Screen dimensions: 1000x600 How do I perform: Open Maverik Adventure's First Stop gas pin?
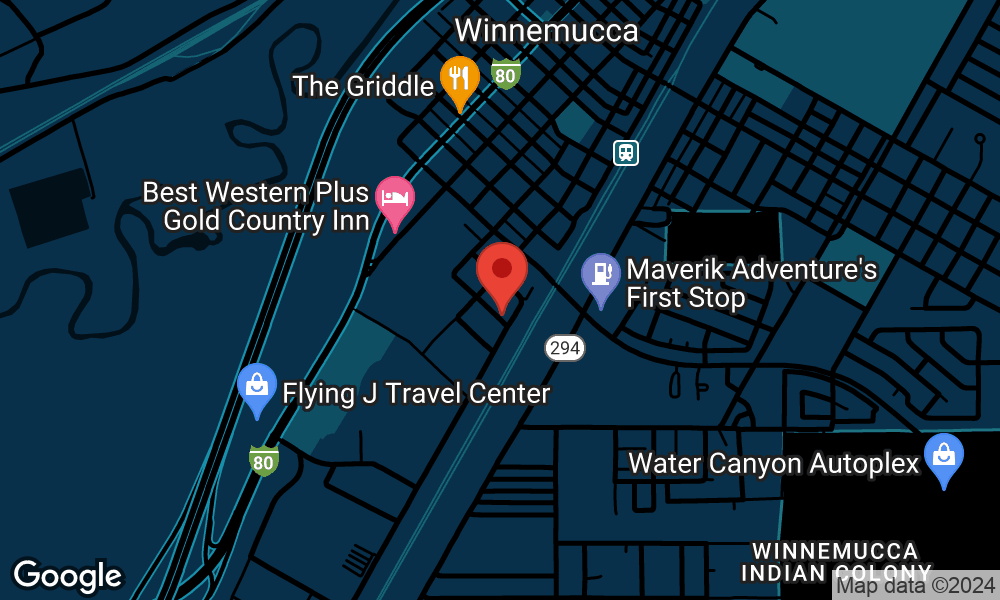[x=601, y=275]
